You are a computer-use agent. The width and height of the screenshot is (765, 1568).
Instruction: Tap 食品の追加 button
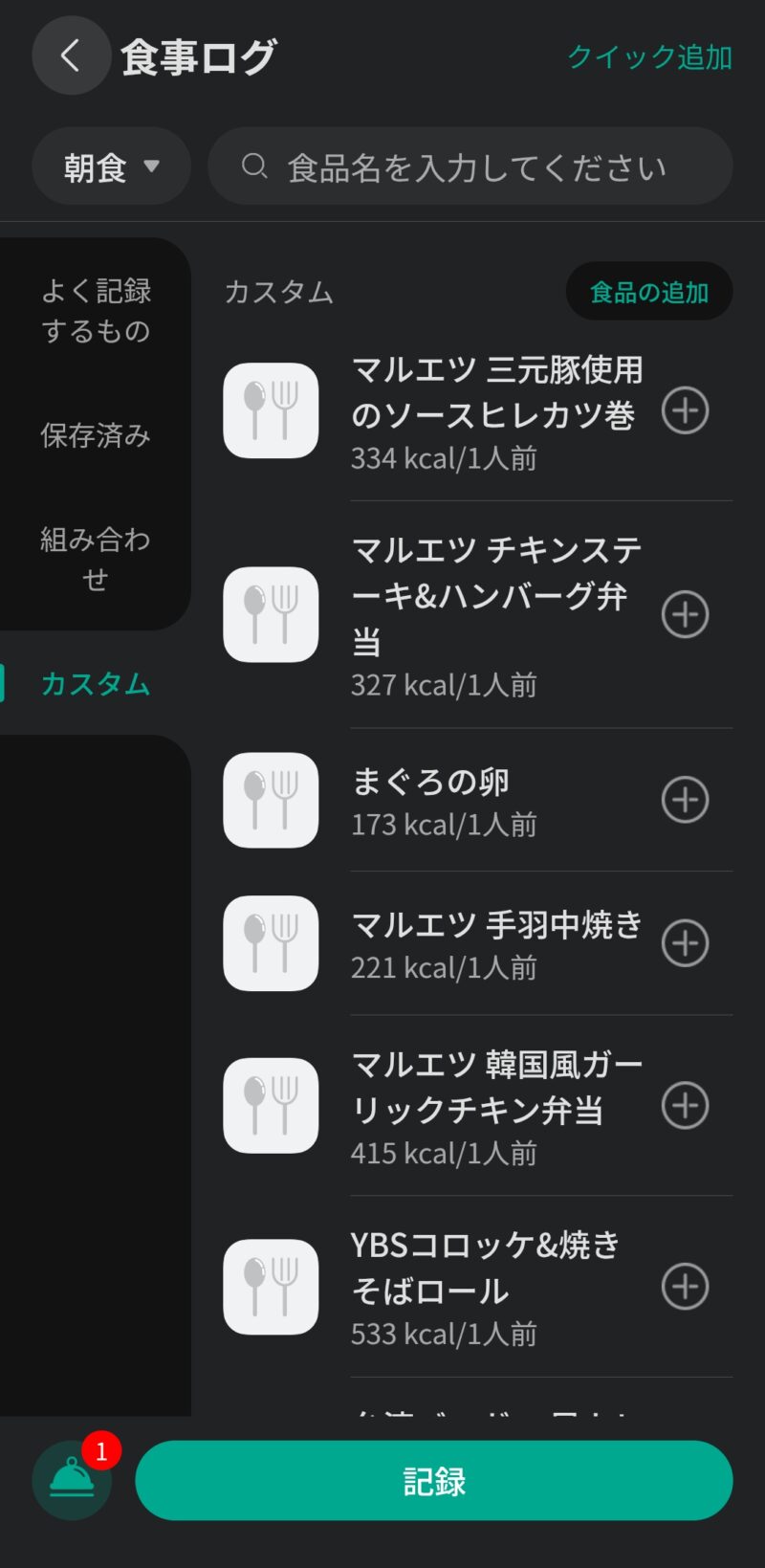[648, 292]
